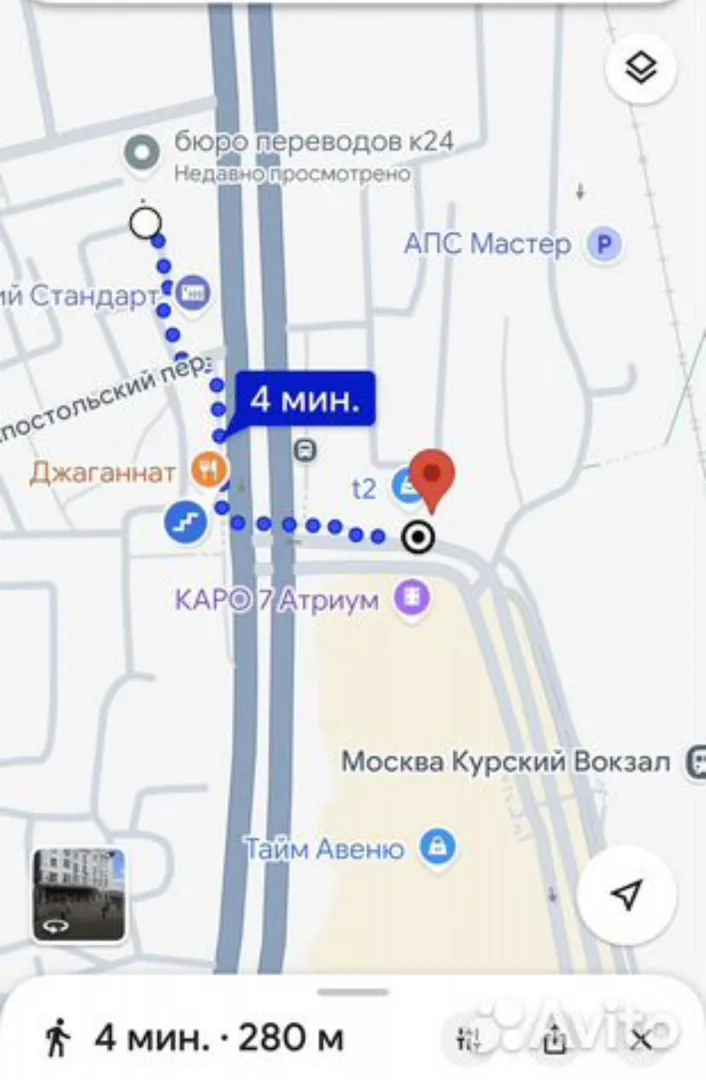
Task: Tap the 4 мин. route label
Action: tap(304, 400)
